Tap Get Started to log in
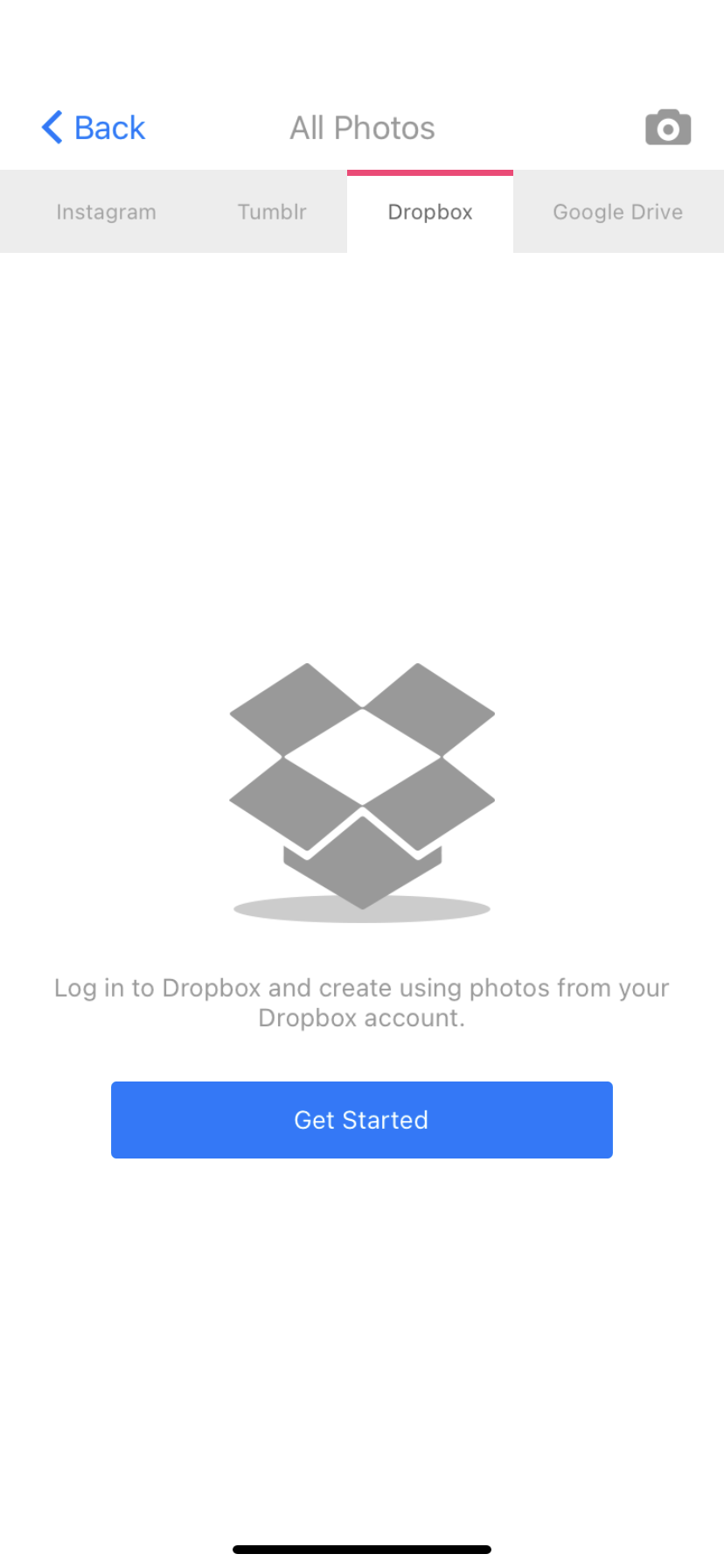Viewport: 724px width, 1568px height. [362, 1120]
